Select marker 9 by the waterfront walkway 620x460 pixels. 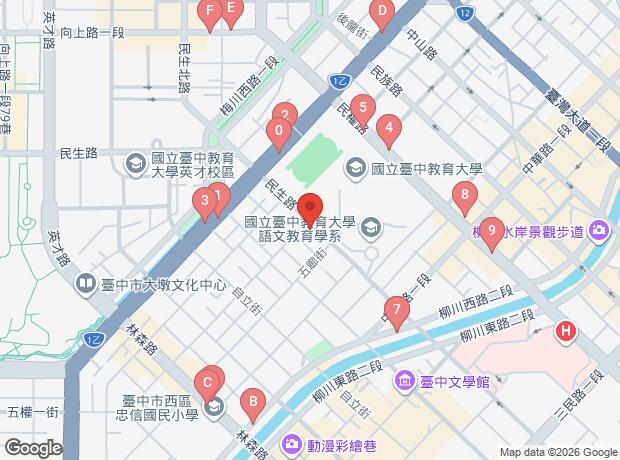point(491,231)
